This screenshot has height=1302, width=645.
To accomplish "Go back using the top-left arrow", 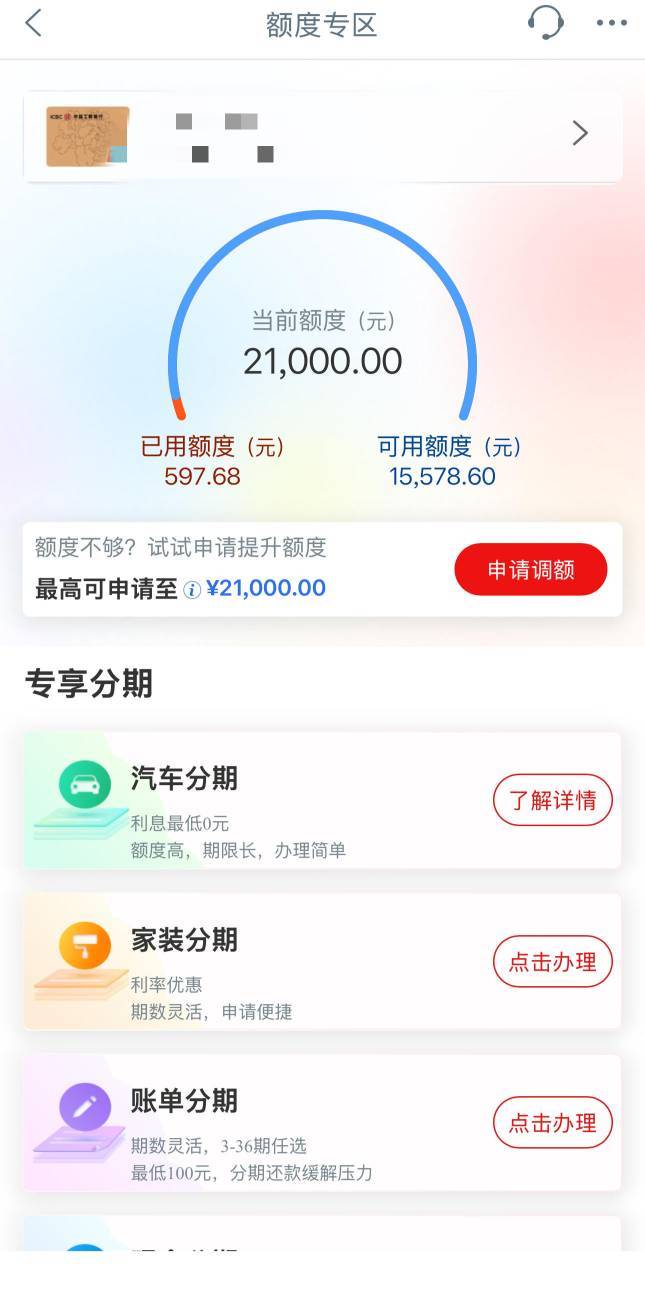I will click(33, 23).
